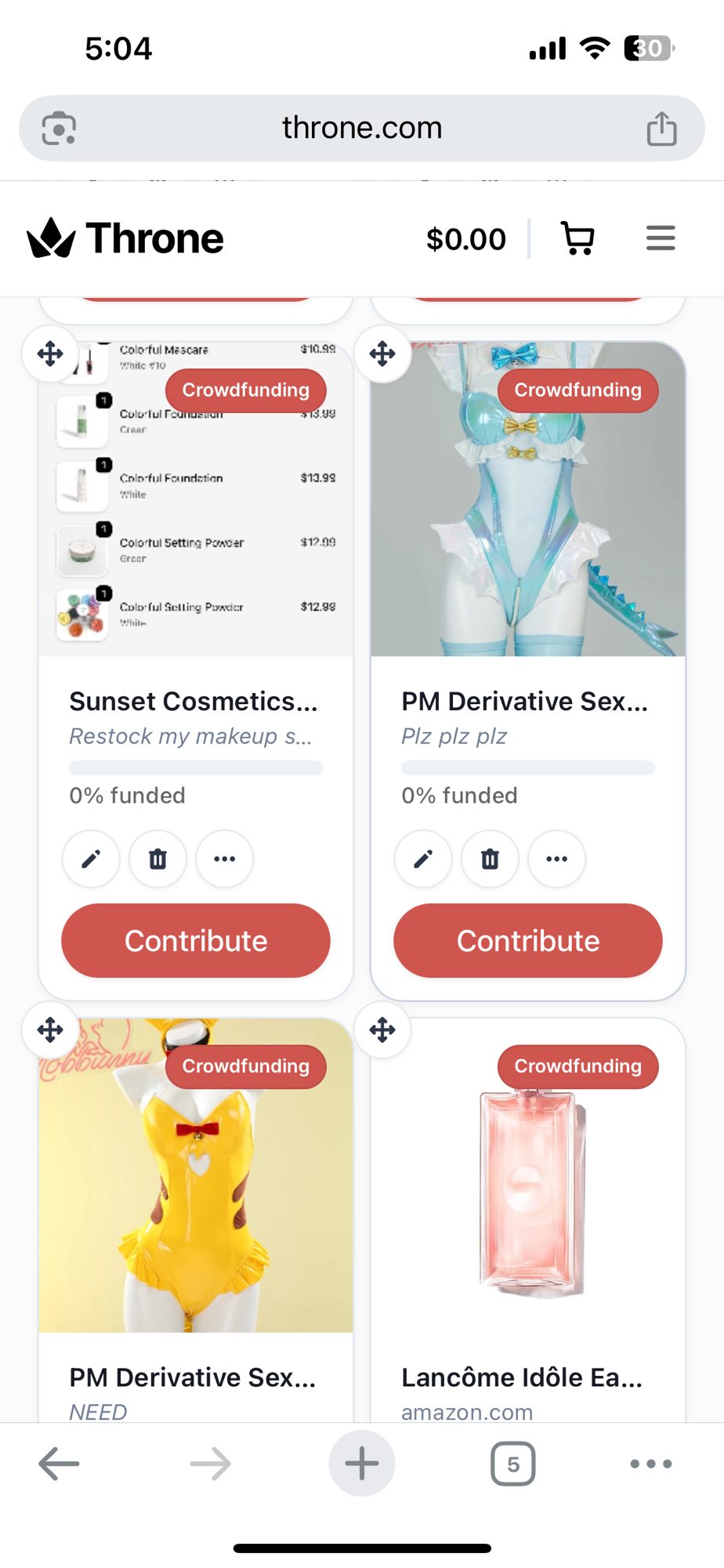This screenshot has height=1568, width=724.
Task: Go back to the previous page
Action: [59, 1464]
